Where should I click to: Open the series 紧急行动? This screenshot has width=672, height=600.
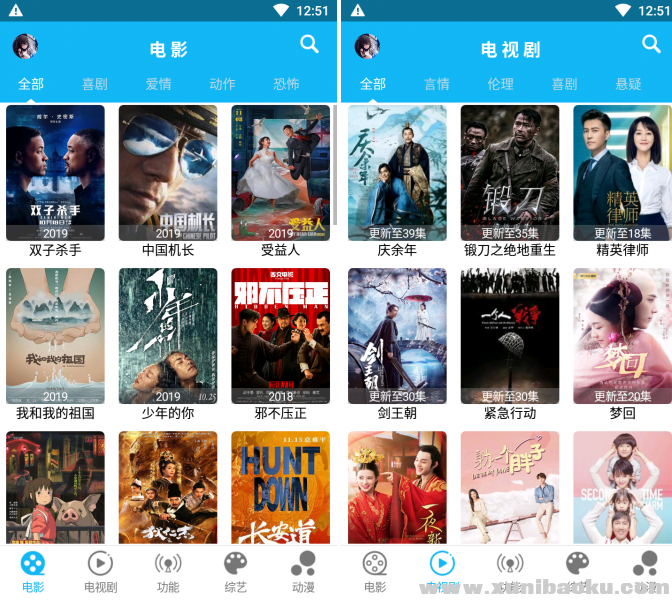(x=510, y=335)
